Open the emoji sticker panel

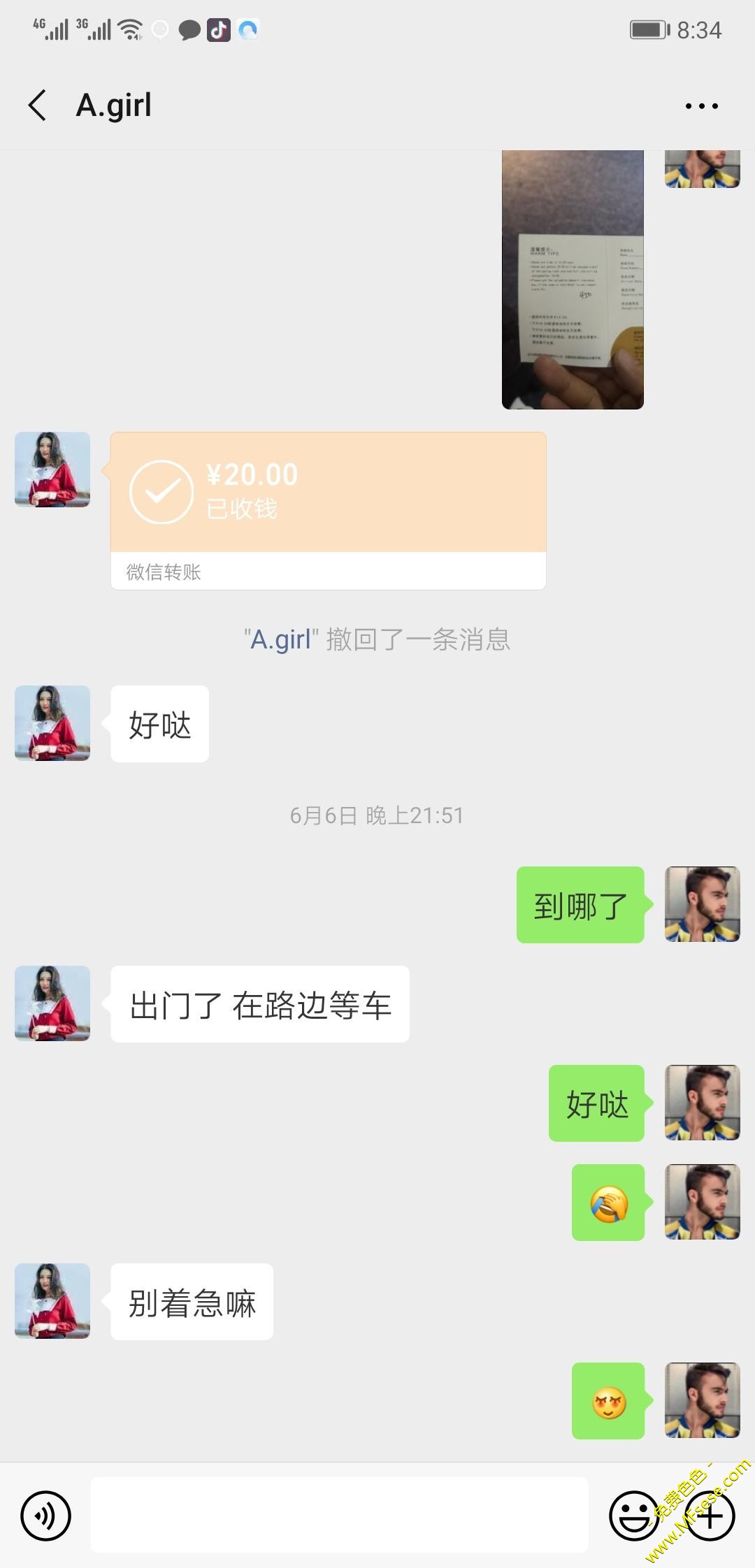[633, 1515]
